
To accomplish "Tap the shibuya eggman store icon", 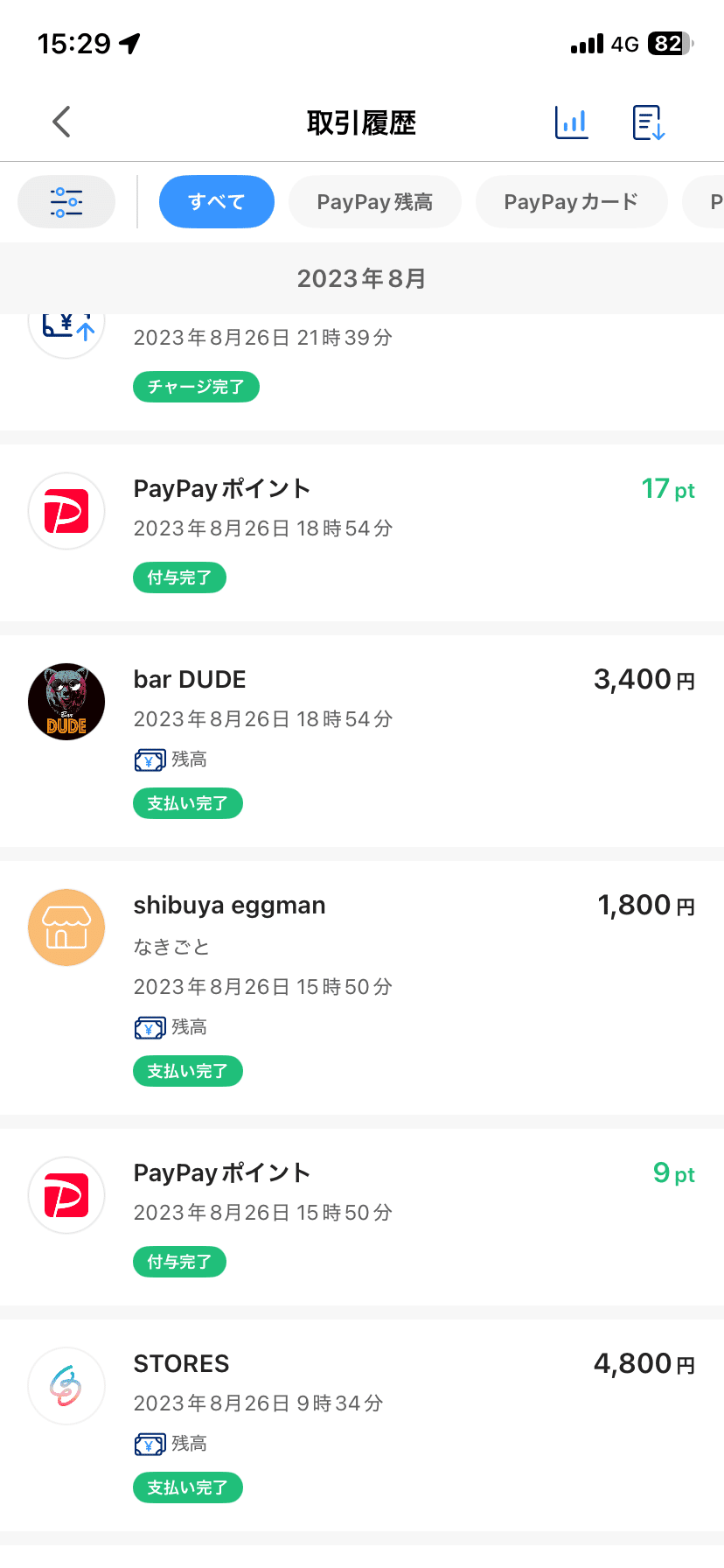I will pyautogui.click(x=66, y=927).
